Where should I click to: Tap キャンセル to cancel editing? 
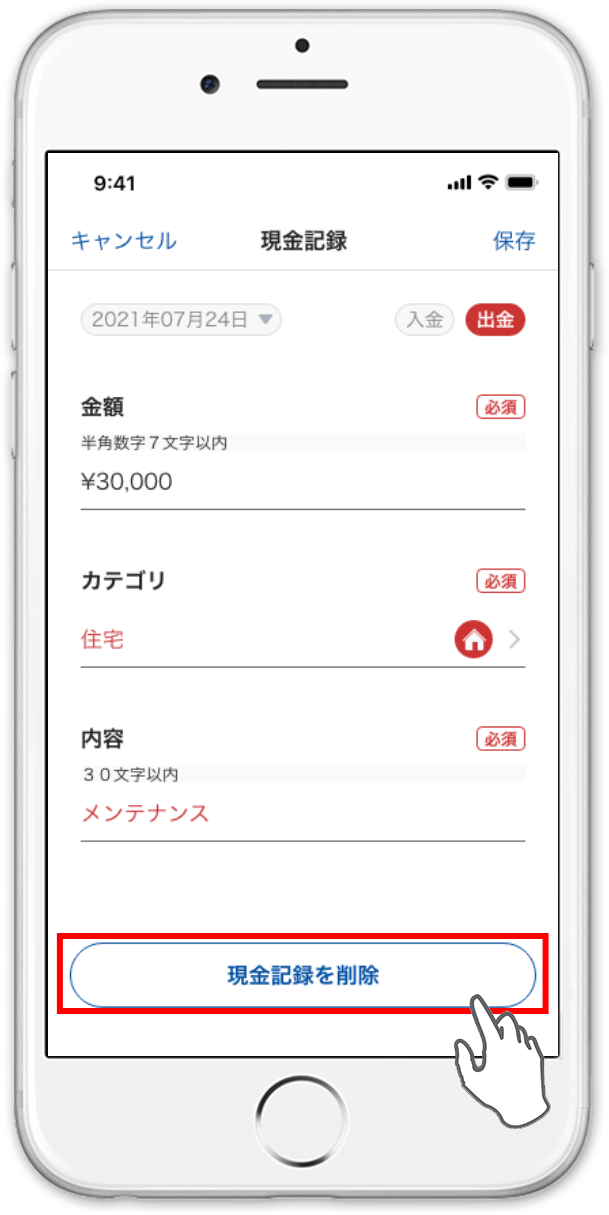123,241
